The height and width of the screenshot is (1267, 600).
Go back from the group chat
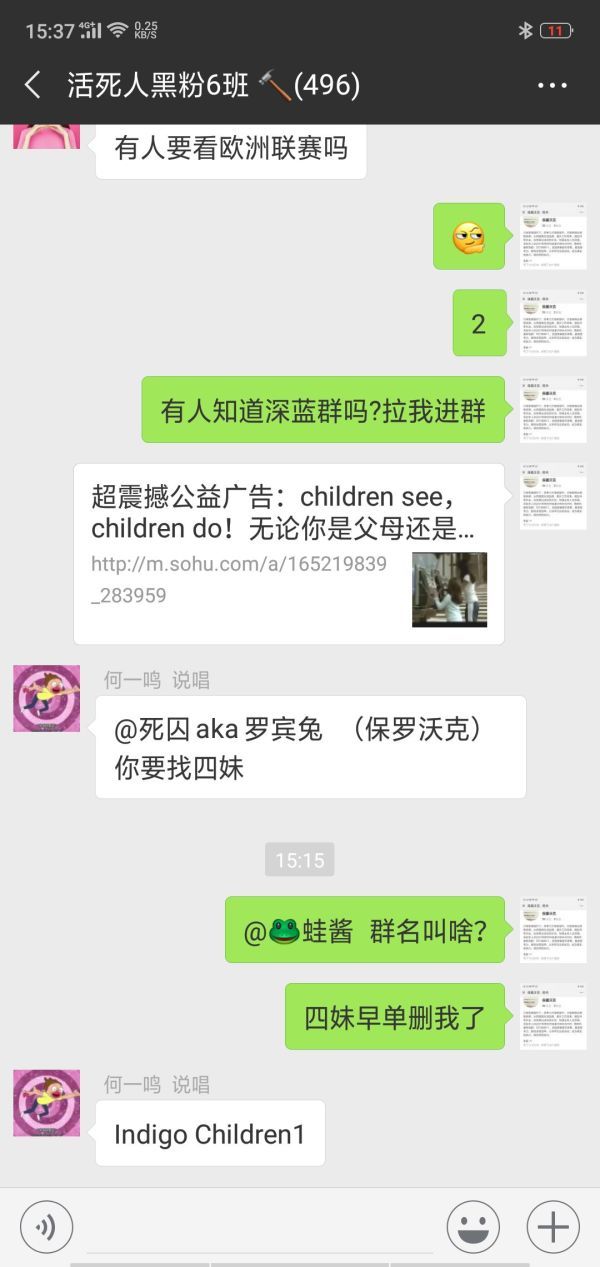click(x=33, y=85)
